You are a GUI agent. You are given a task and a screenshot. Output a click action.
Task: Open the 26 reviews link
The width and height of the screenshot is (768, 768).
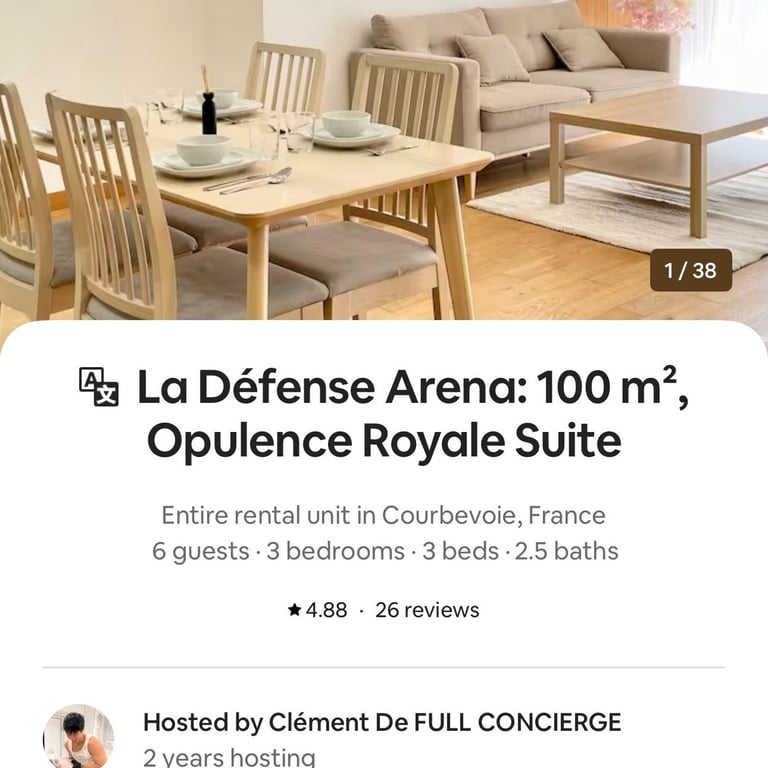(x=427, y=610)
